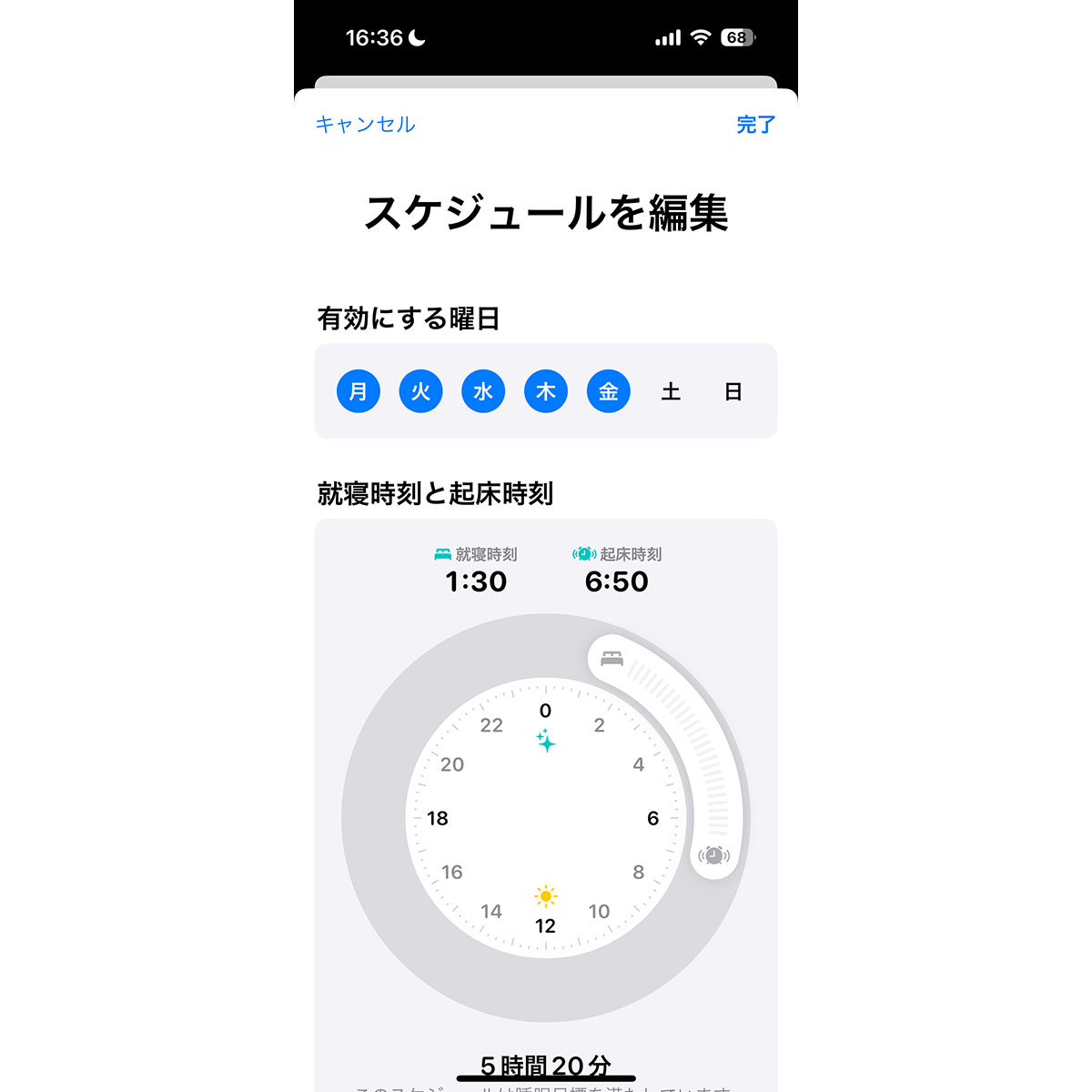1092x1092 pixels.
Task: Deselect 水 (Wednesday) from active days
Action: coord(483,391)
